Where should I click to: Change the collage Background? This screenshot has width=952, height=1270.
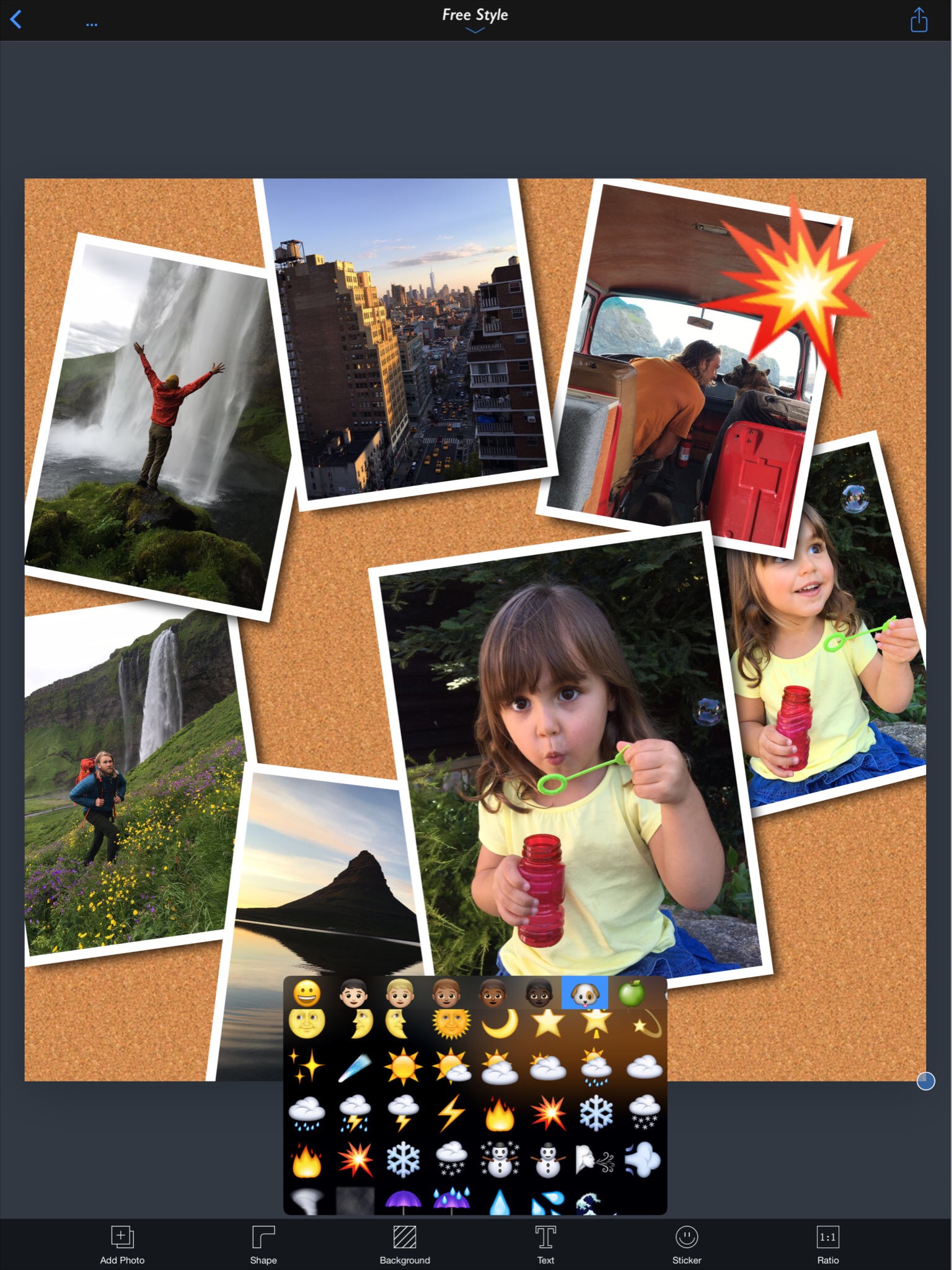tap(405, 1244)
